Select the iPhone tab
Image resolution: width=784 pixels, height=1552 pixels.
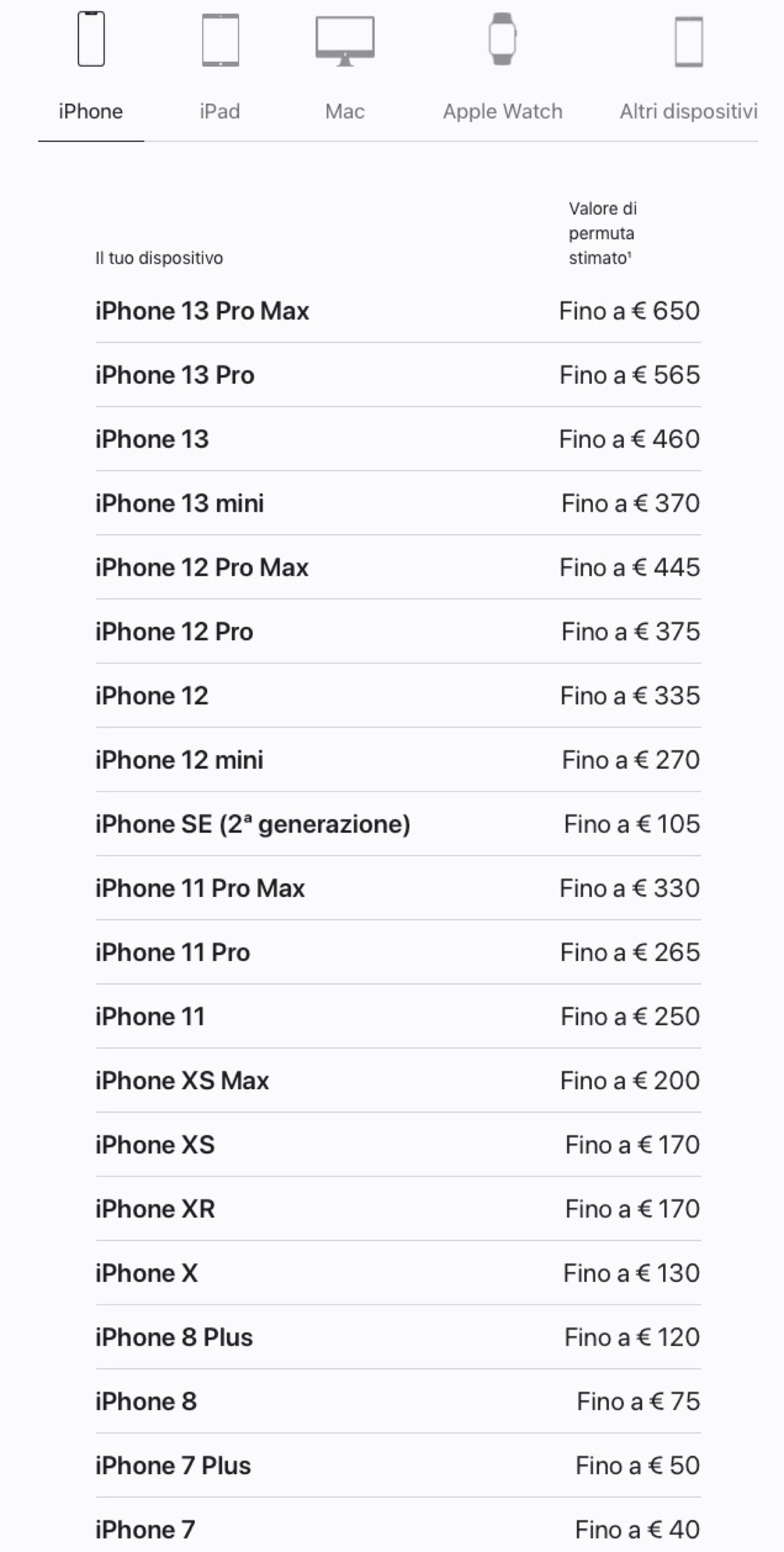coord(91,72)
